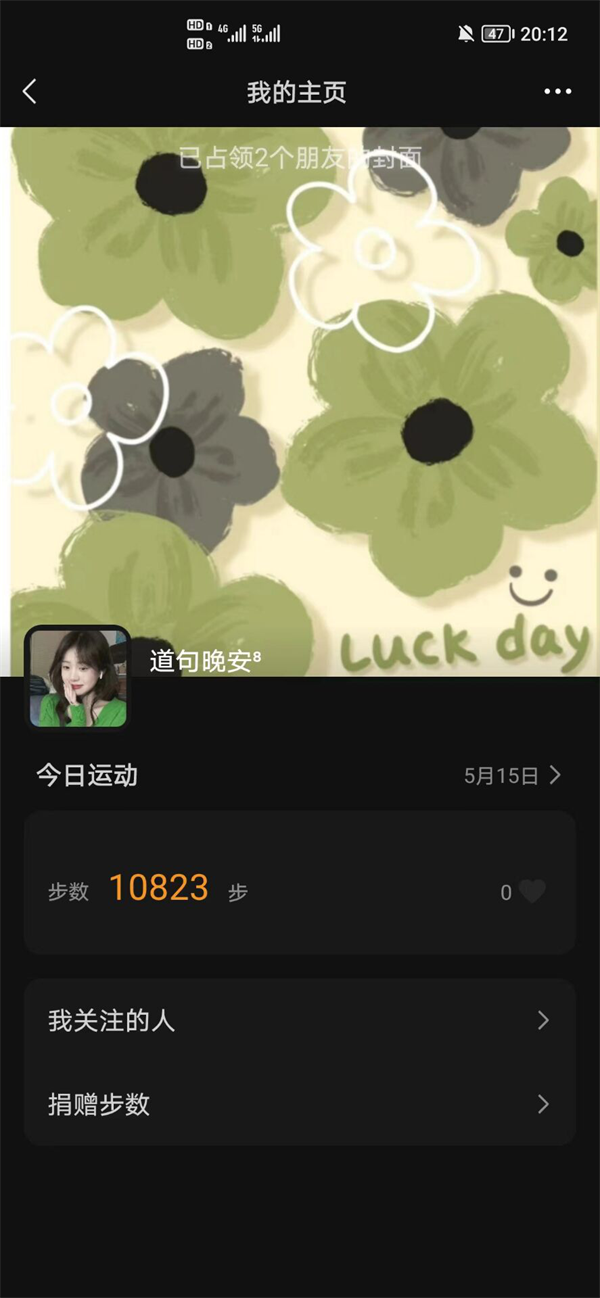This screenshot has height=1298, width=600.
Task: Open 我关注的人 list
Action: 300,1021
